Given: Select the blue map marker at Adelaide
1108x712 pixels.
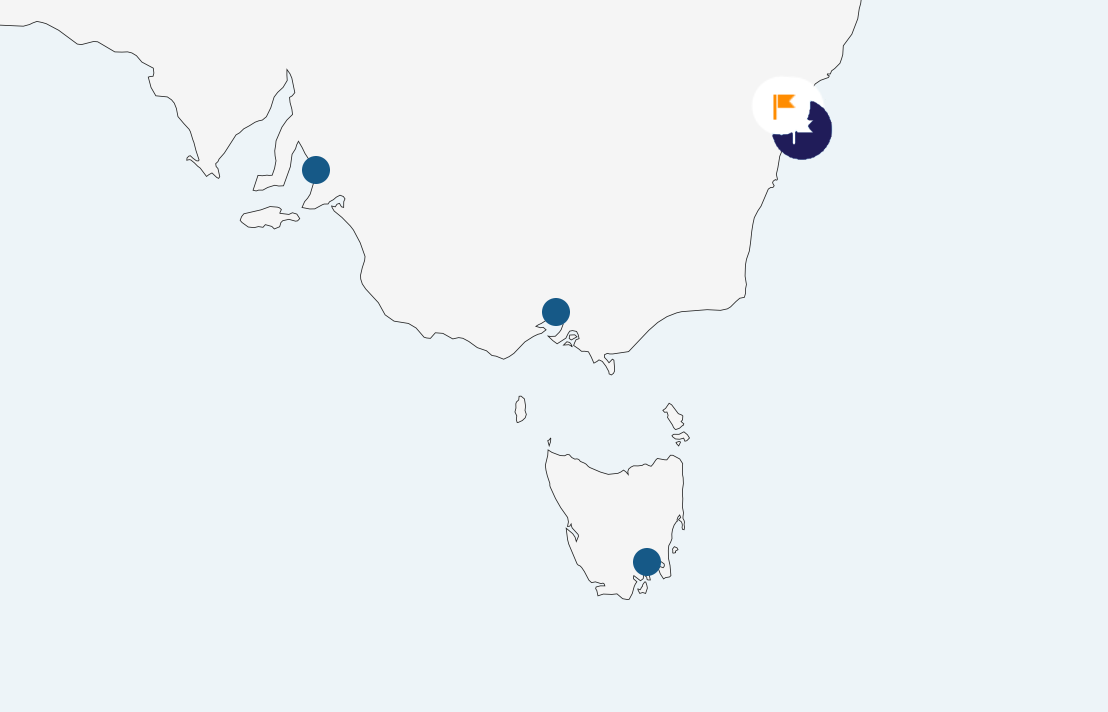Looking at the screenshot, I should (316, 170).
